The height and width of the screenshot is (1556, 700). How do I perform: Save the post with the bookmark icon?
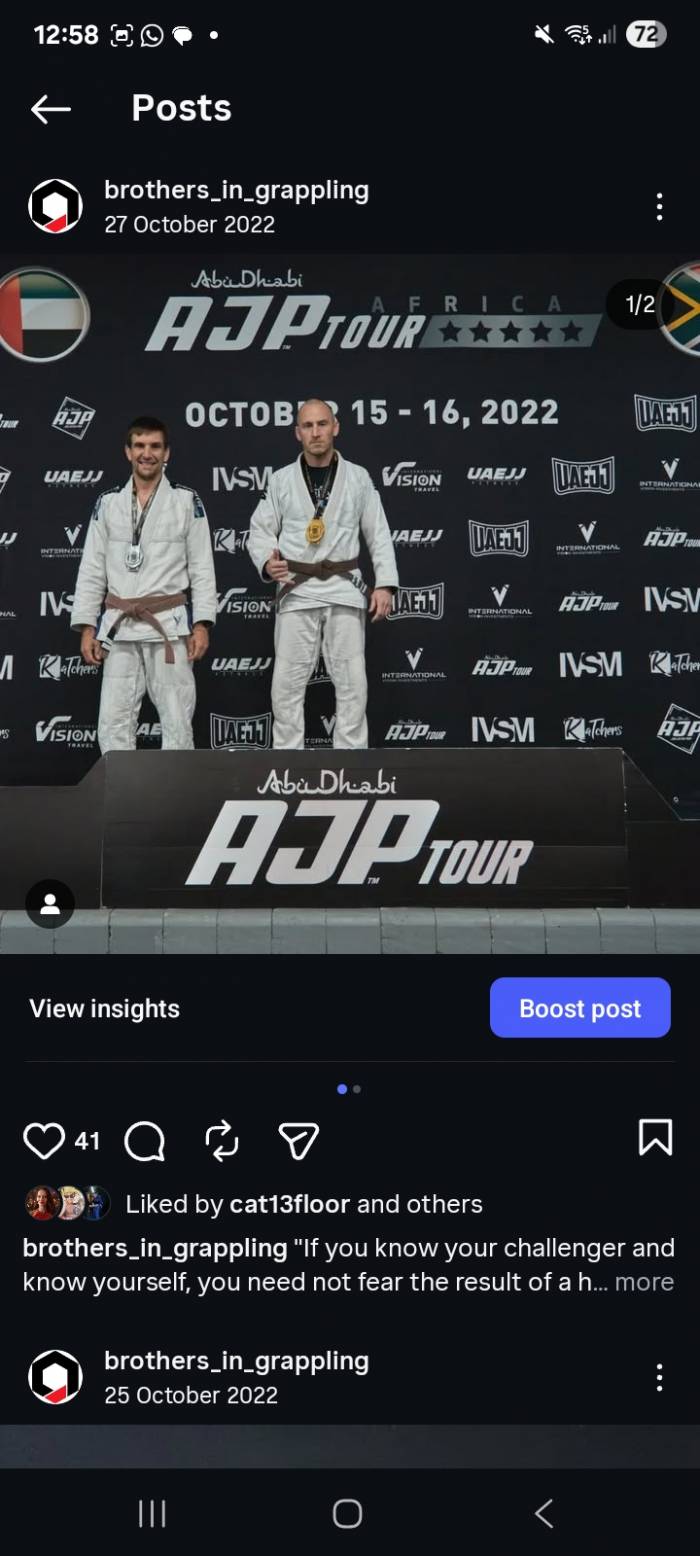(x=655, y=1138)
